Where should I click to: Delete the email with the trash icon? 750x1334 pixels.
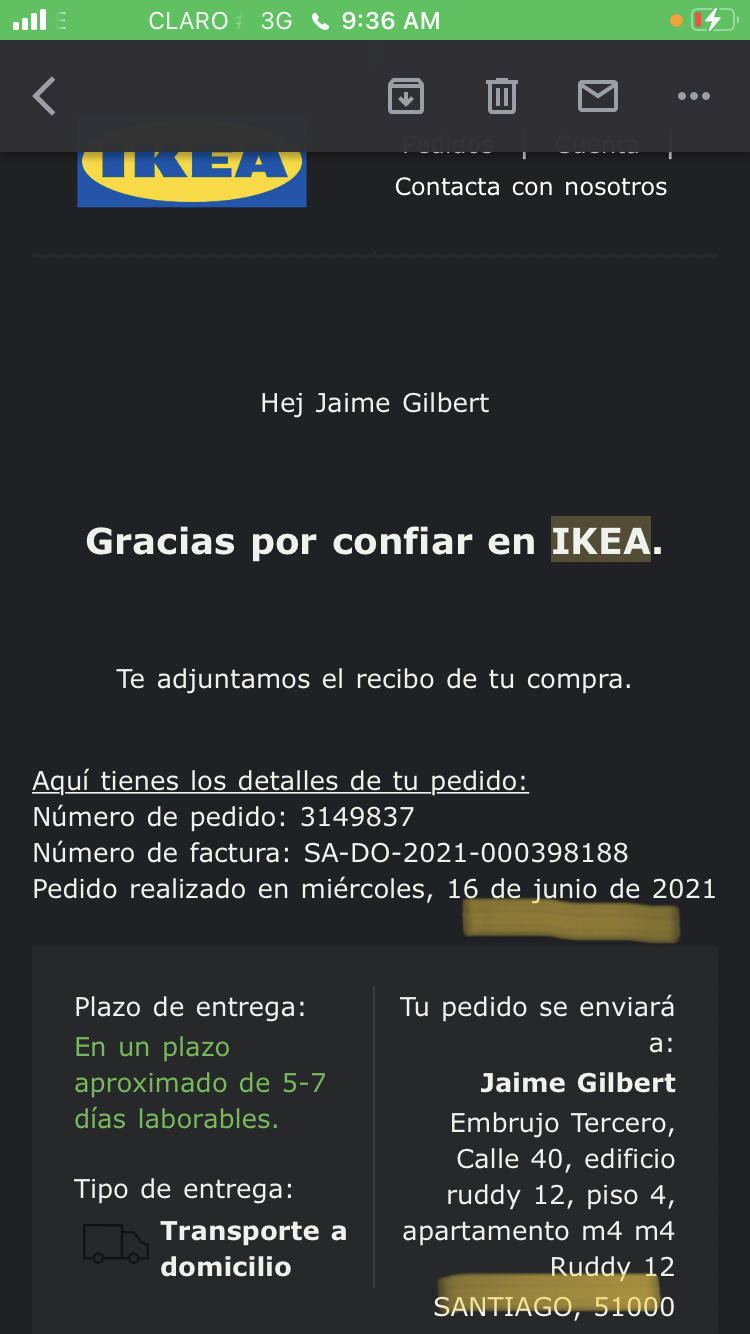[501, 96]
